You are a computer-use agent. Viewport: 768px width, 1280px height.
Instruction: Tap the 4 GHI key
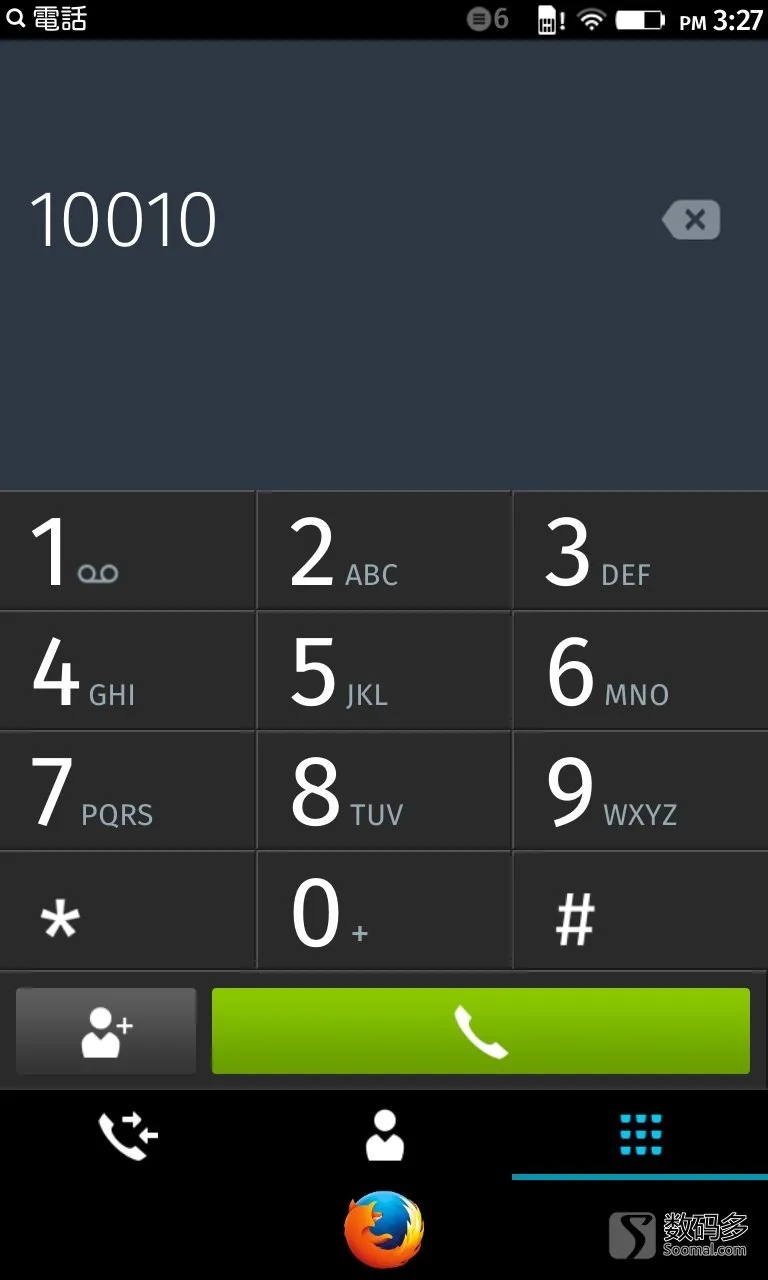(x=127, y=671)
